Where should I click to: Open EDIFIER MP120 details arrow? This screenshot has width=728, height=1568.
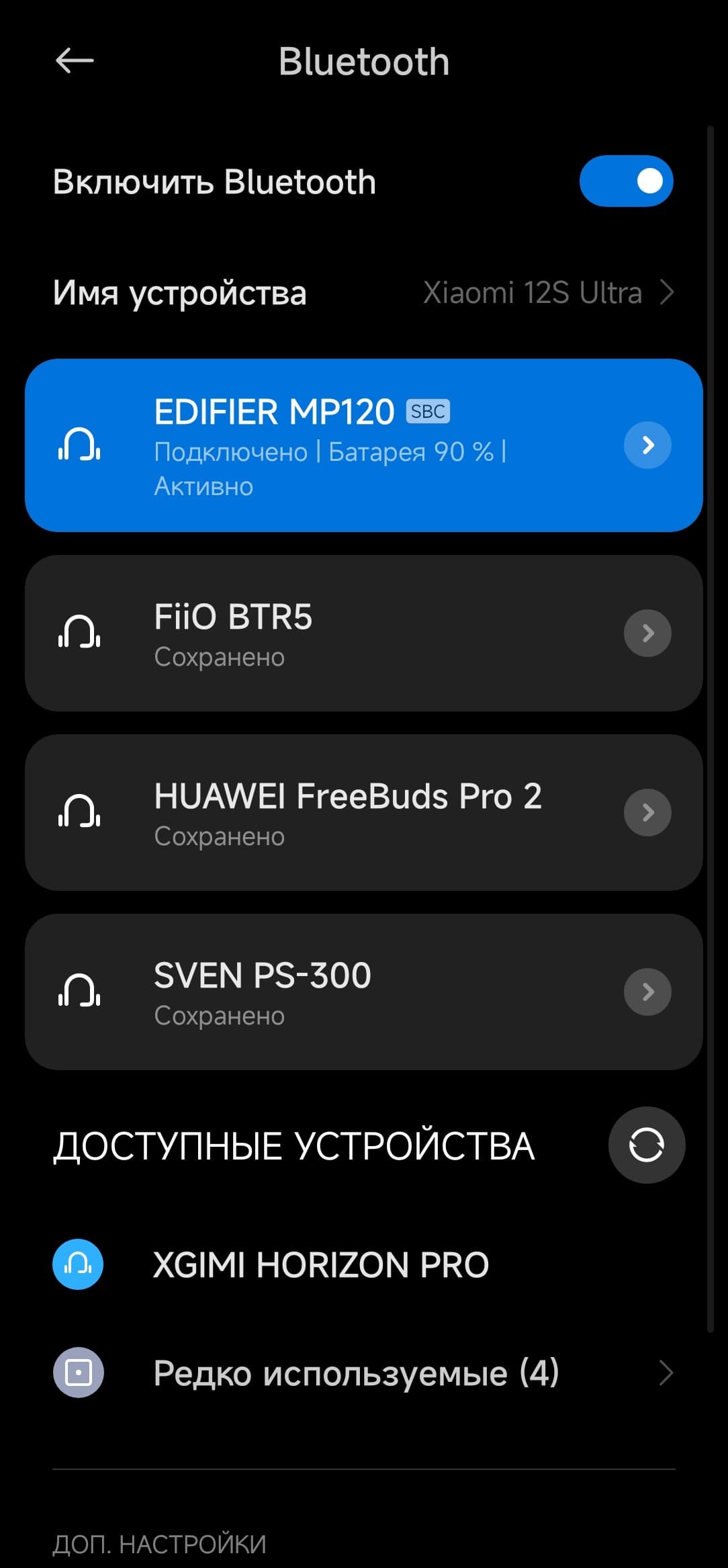coord(647,445)
